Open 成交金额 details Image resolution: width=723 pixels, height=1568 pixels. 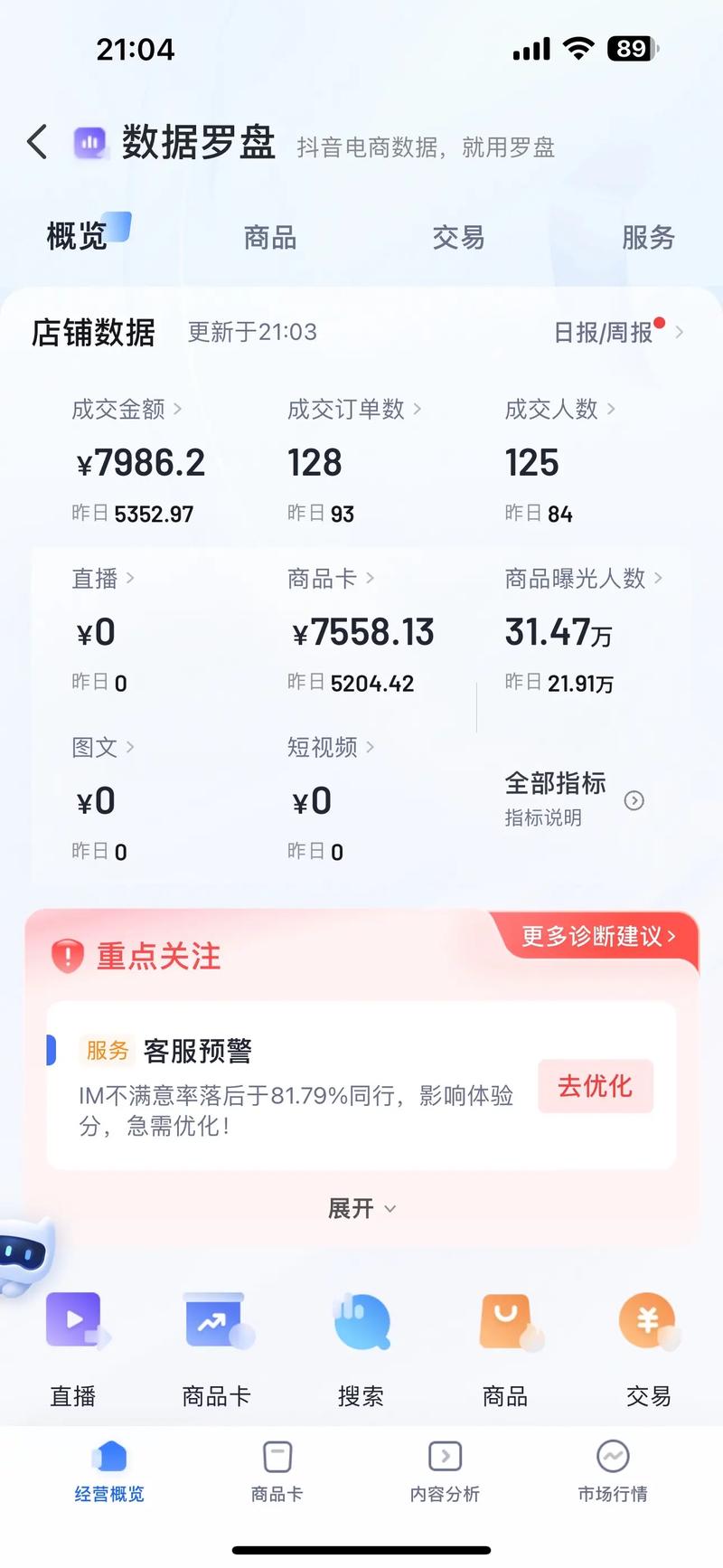click(127, 410)
